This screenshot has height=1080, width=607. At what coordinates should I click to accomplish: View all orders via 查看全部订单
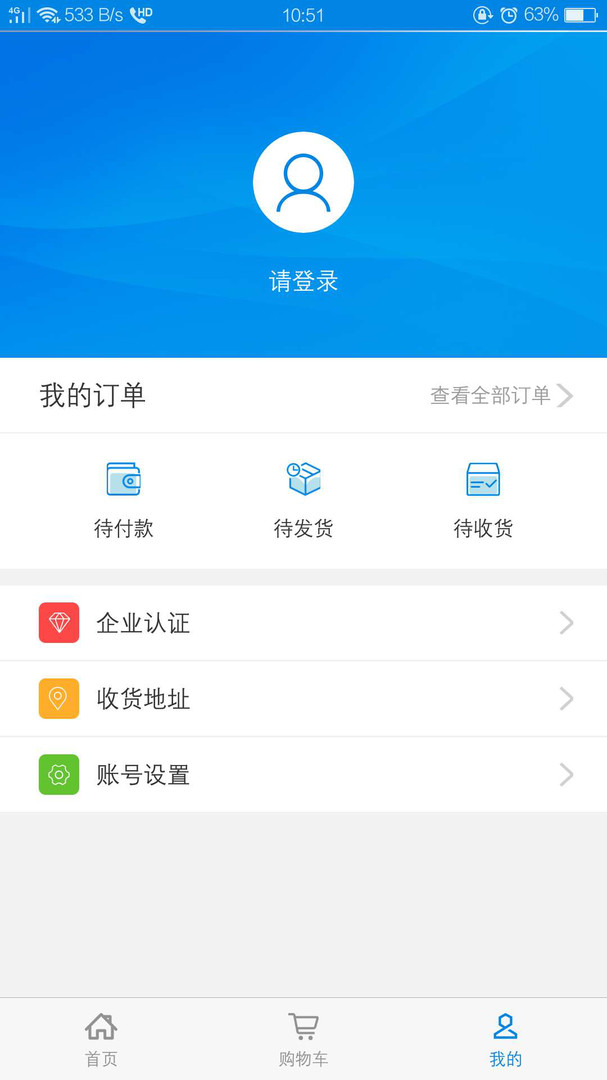[x=500, y=396]
